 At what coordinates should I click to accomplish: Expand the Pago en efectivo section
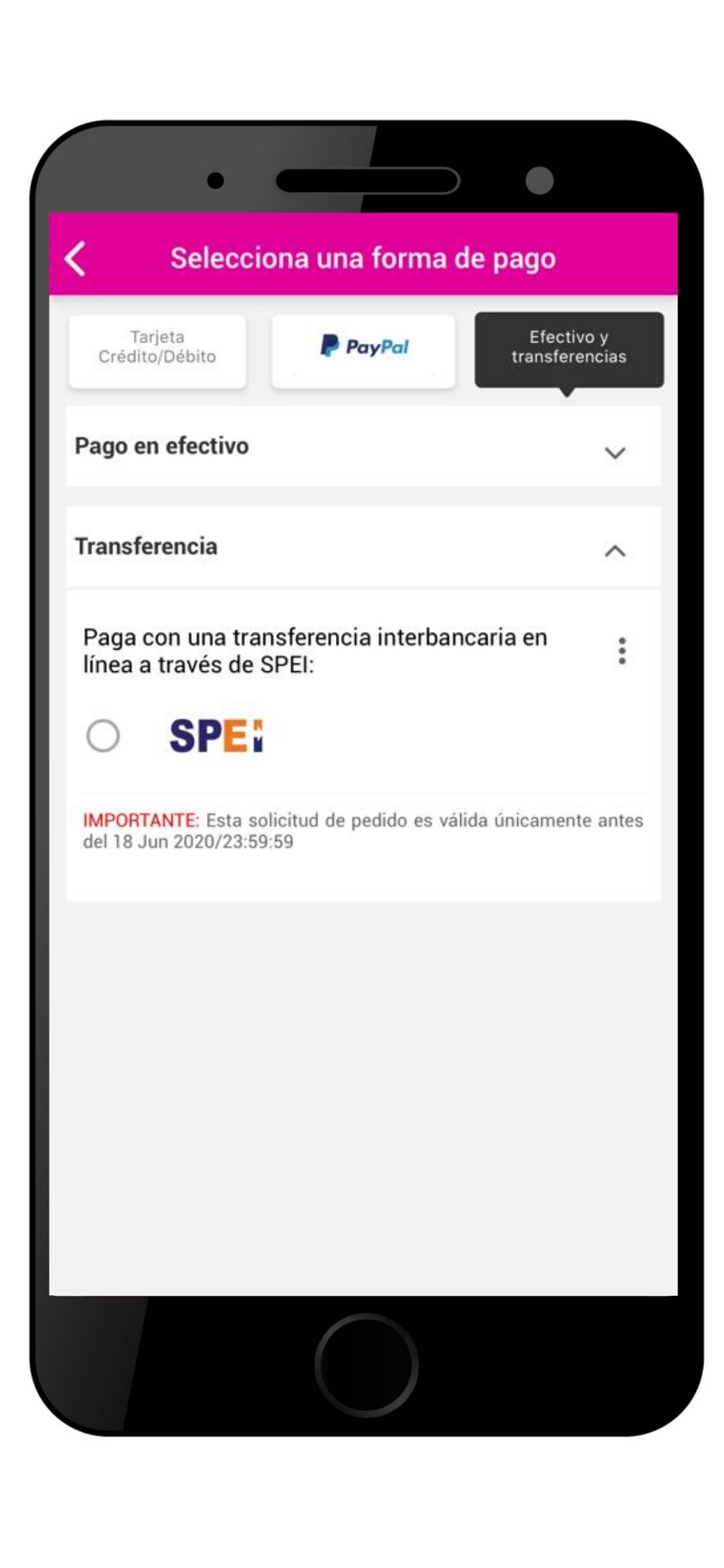615,453
